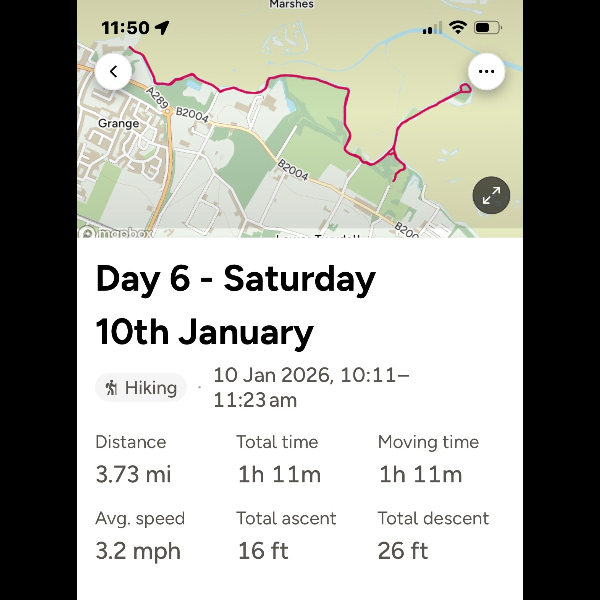Go back using the arrow button
Viewport: 600px width, 600px height.
coord(114,72)
